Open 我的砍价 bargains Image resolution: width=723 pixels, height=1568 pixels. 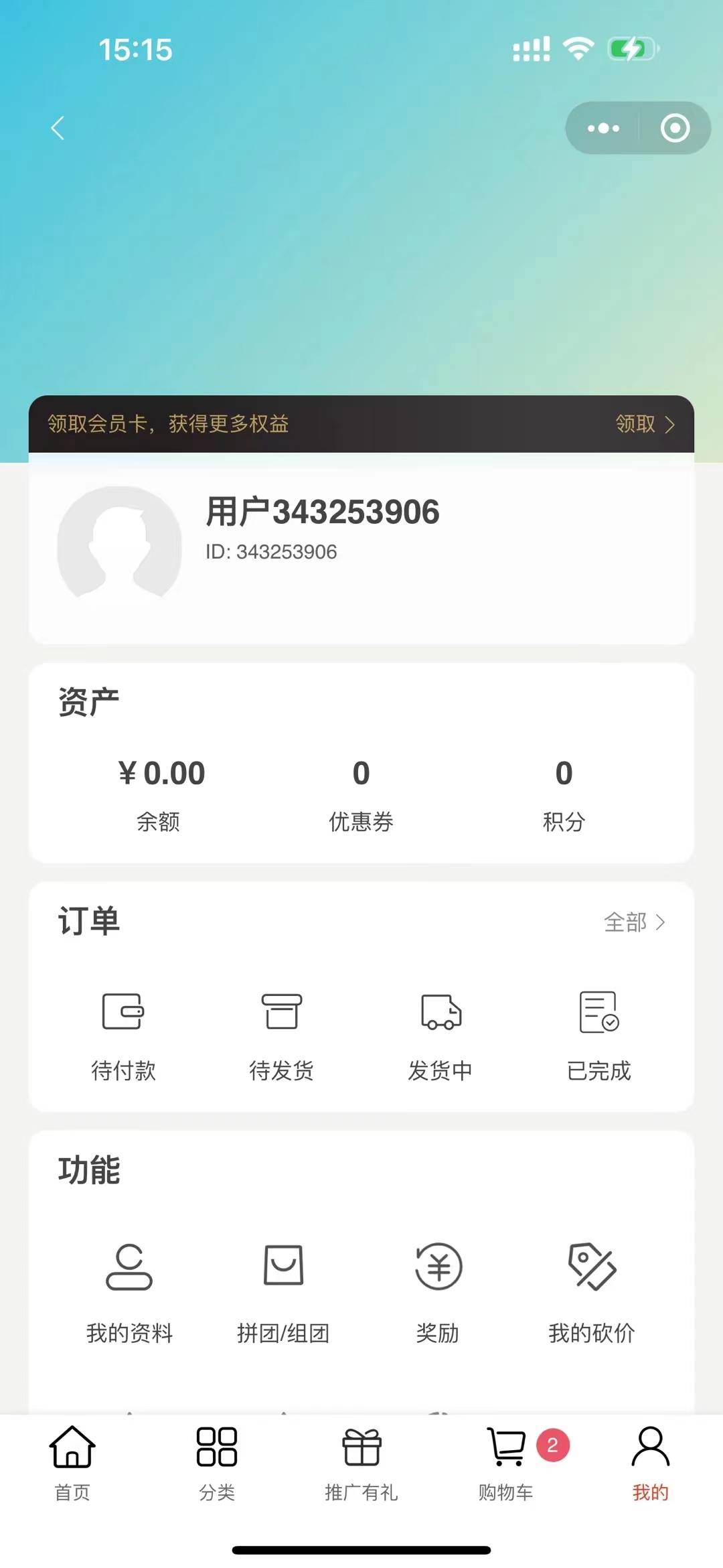point(592,1294)
